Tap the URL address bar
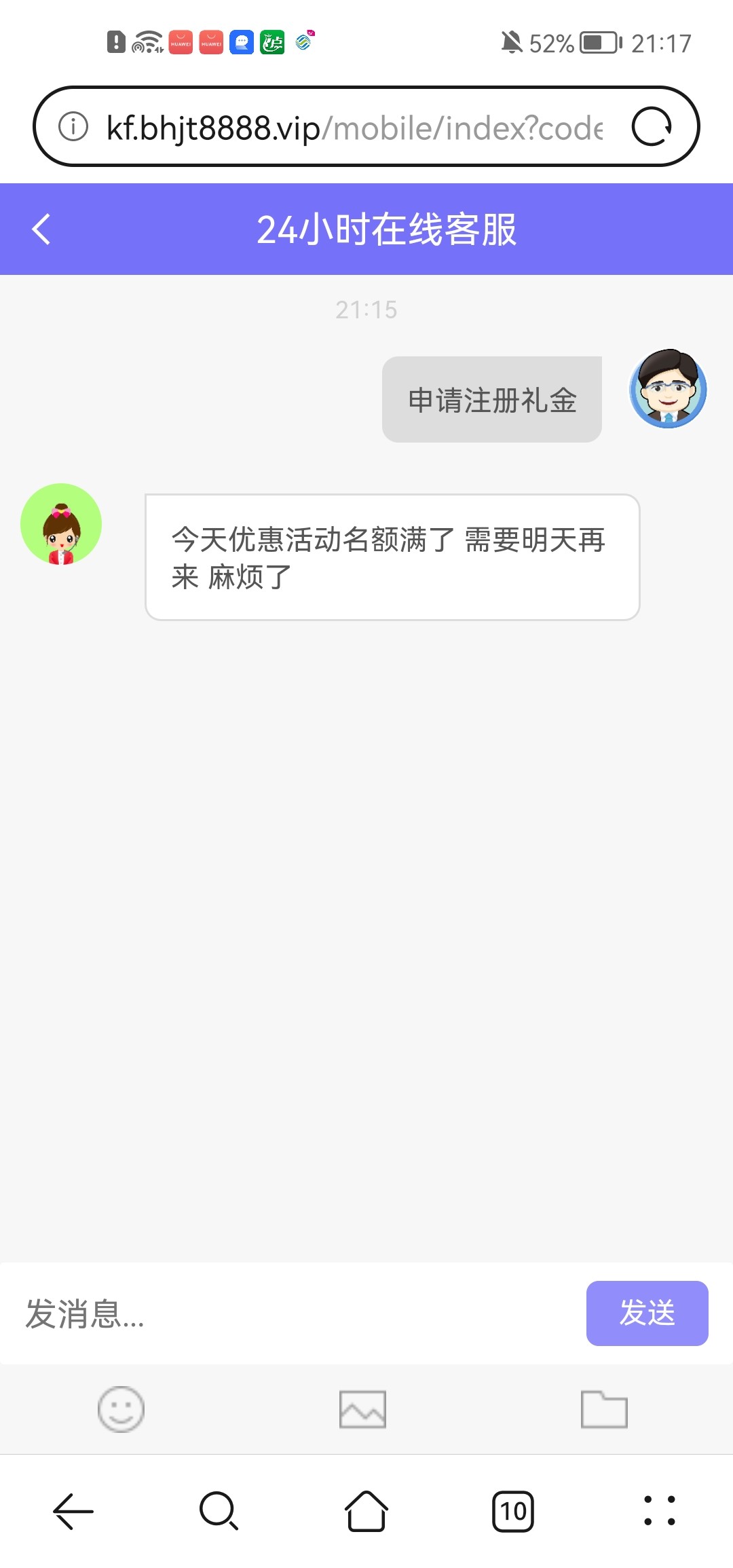This screenshot has width=733, height=1568. click(353, 128)
